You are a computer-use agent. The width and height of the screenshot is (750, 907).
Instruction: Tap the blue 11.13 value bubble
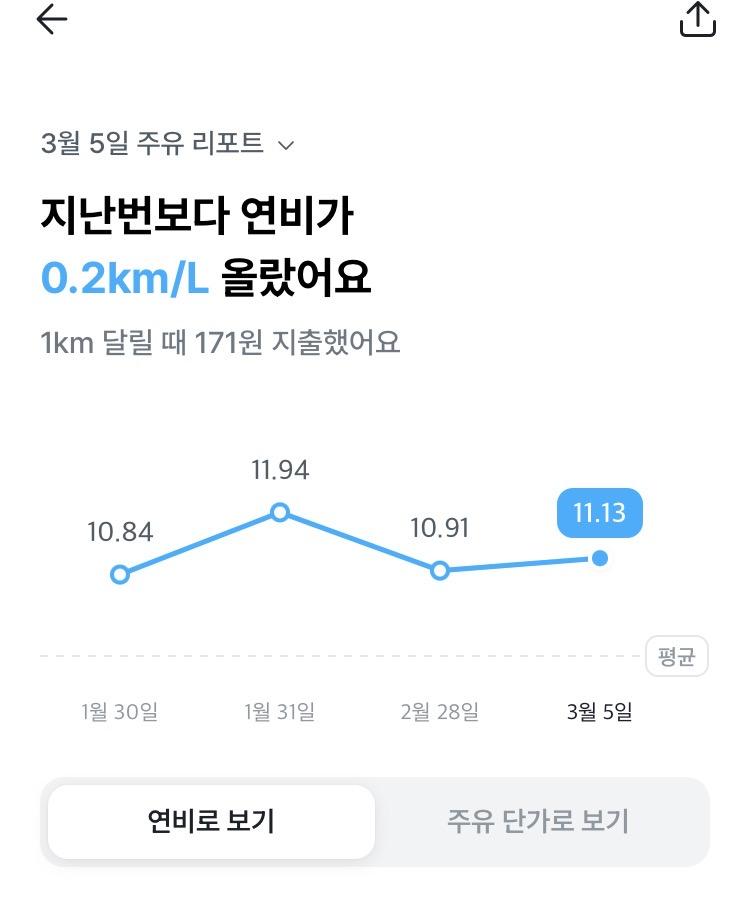pyautogui.click(x=600, y=512)
